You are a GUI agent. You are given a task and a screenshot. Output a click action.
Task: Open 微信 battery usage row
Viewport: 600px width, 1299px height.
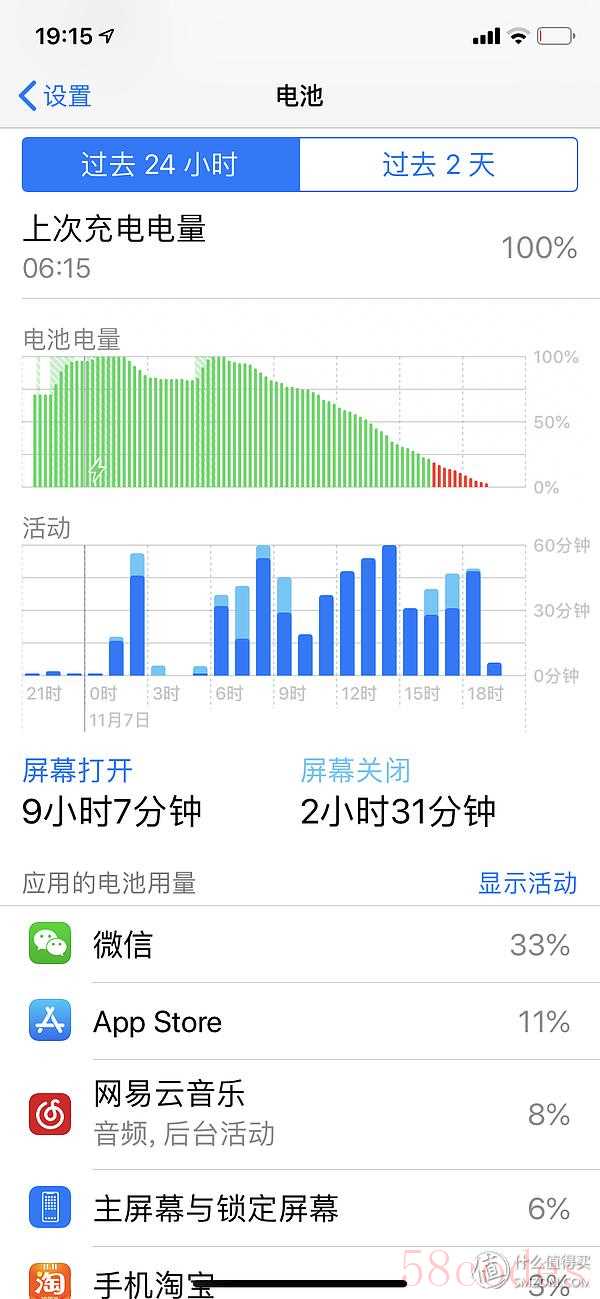coord(300,944)
